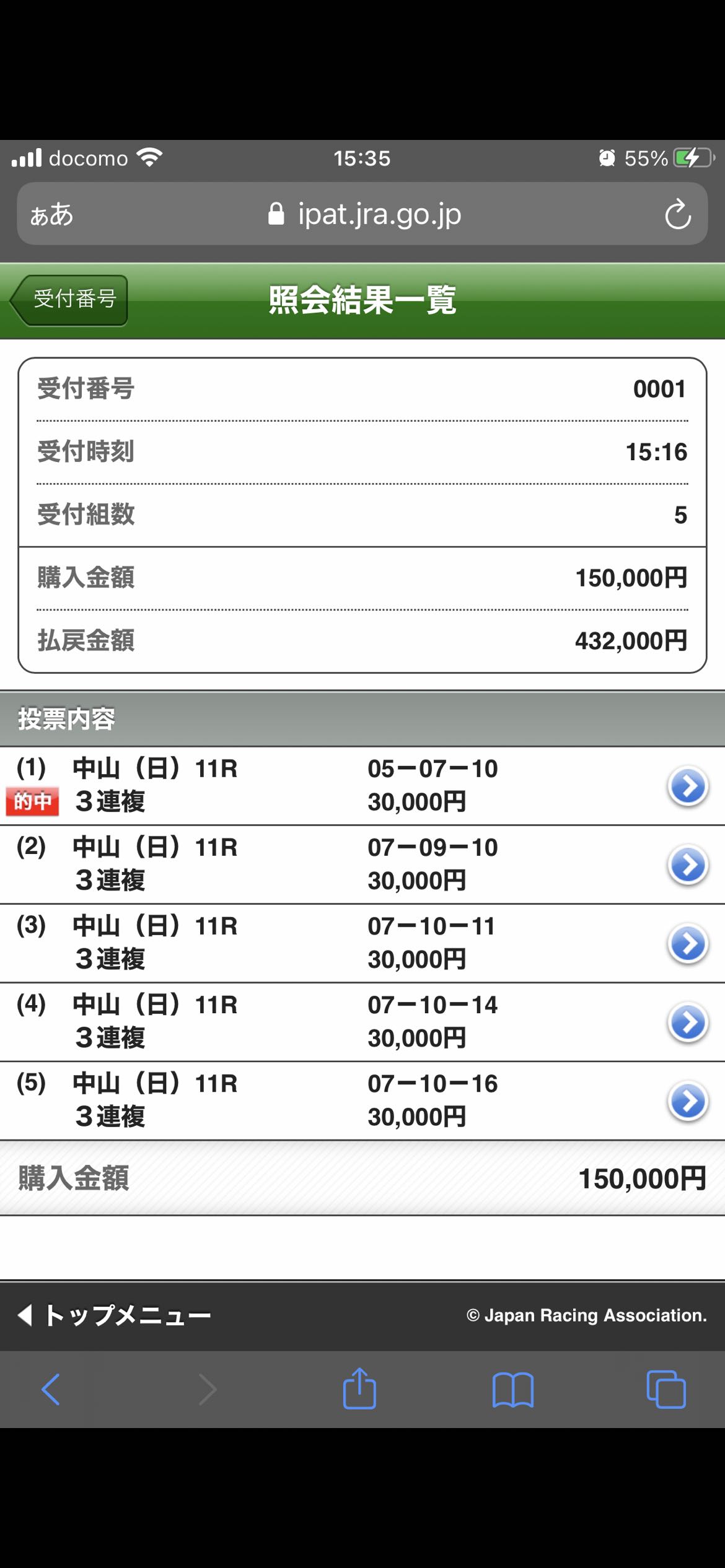This screenshot has width=725, height=1568.
Task: Tap the ipat.jra.go.jp address bar
Action: [364, 214]
